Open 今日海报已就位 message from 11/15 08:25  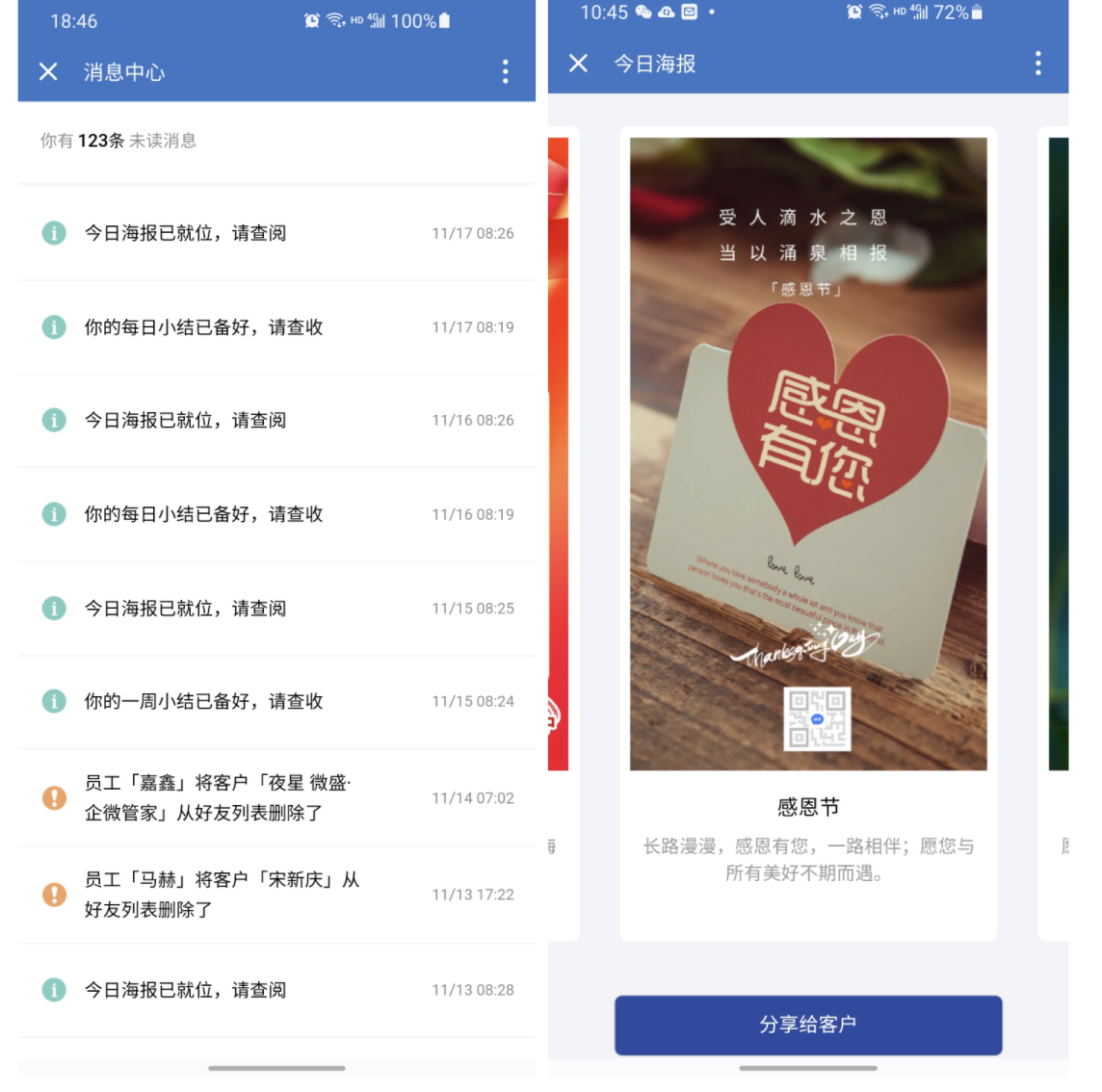(x=276, y=609)
